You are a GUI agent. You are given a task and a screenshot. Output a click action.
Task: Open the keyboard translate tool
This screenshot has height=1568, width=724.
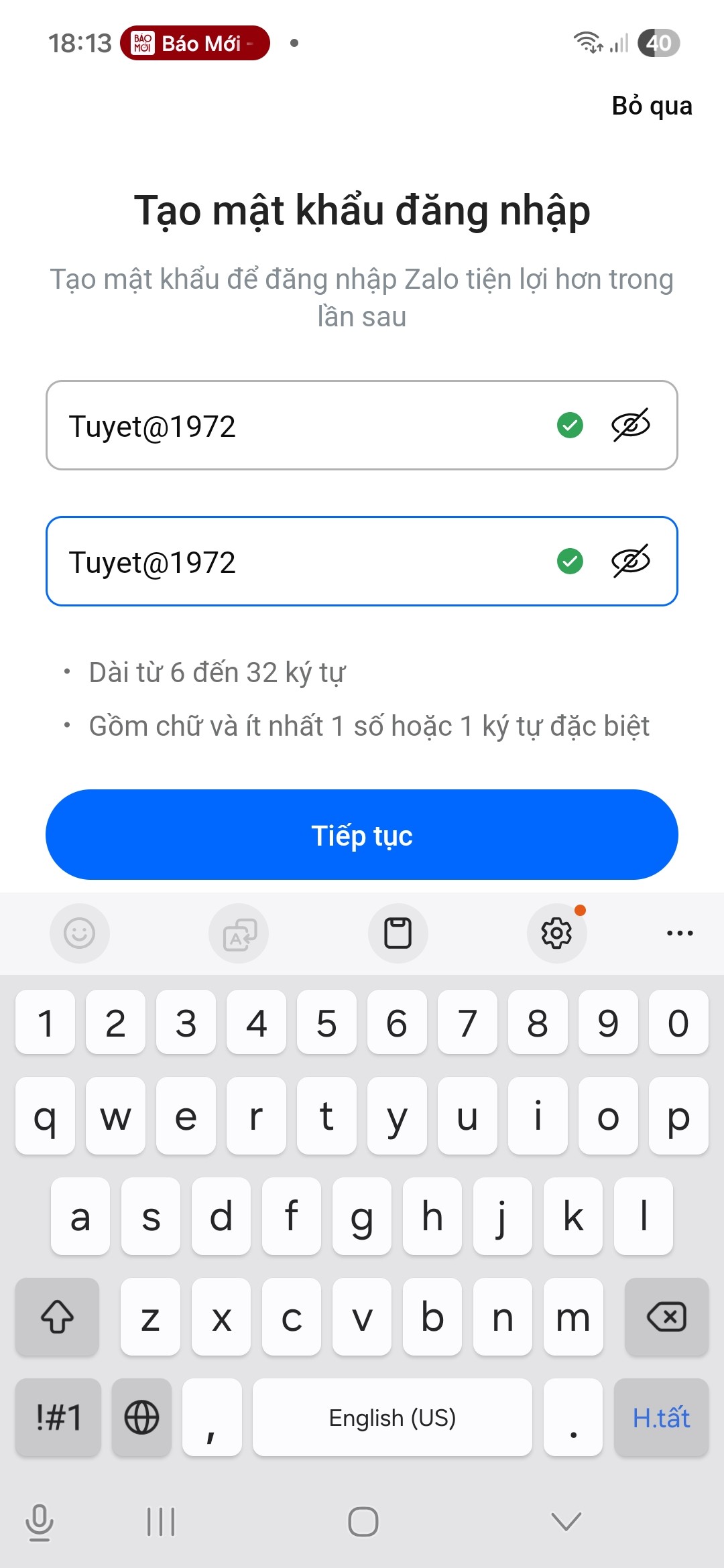click(239, 933)
